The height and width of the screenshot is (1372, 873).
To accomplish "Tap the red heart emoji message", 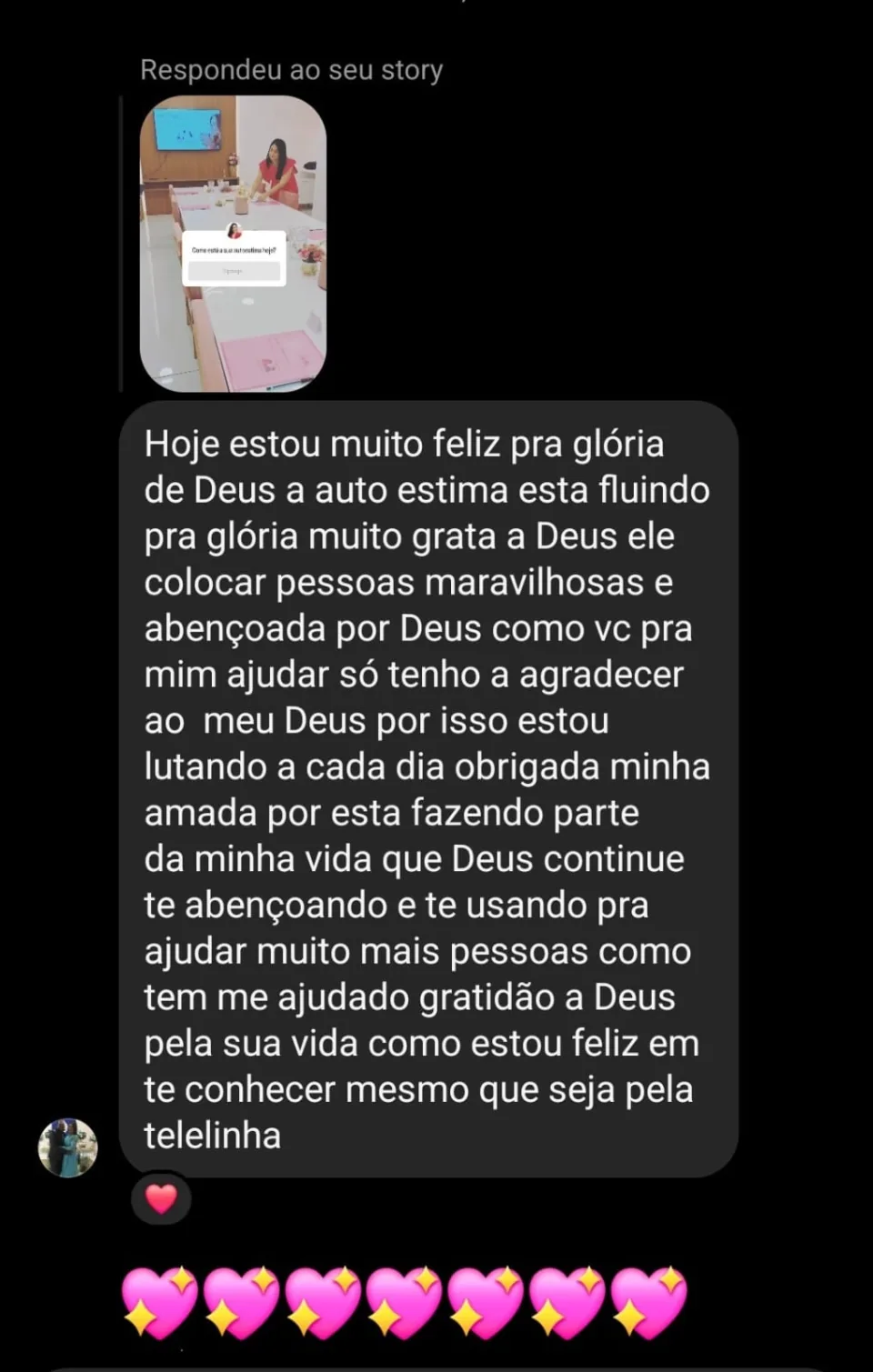I will tap(161, 1198).
